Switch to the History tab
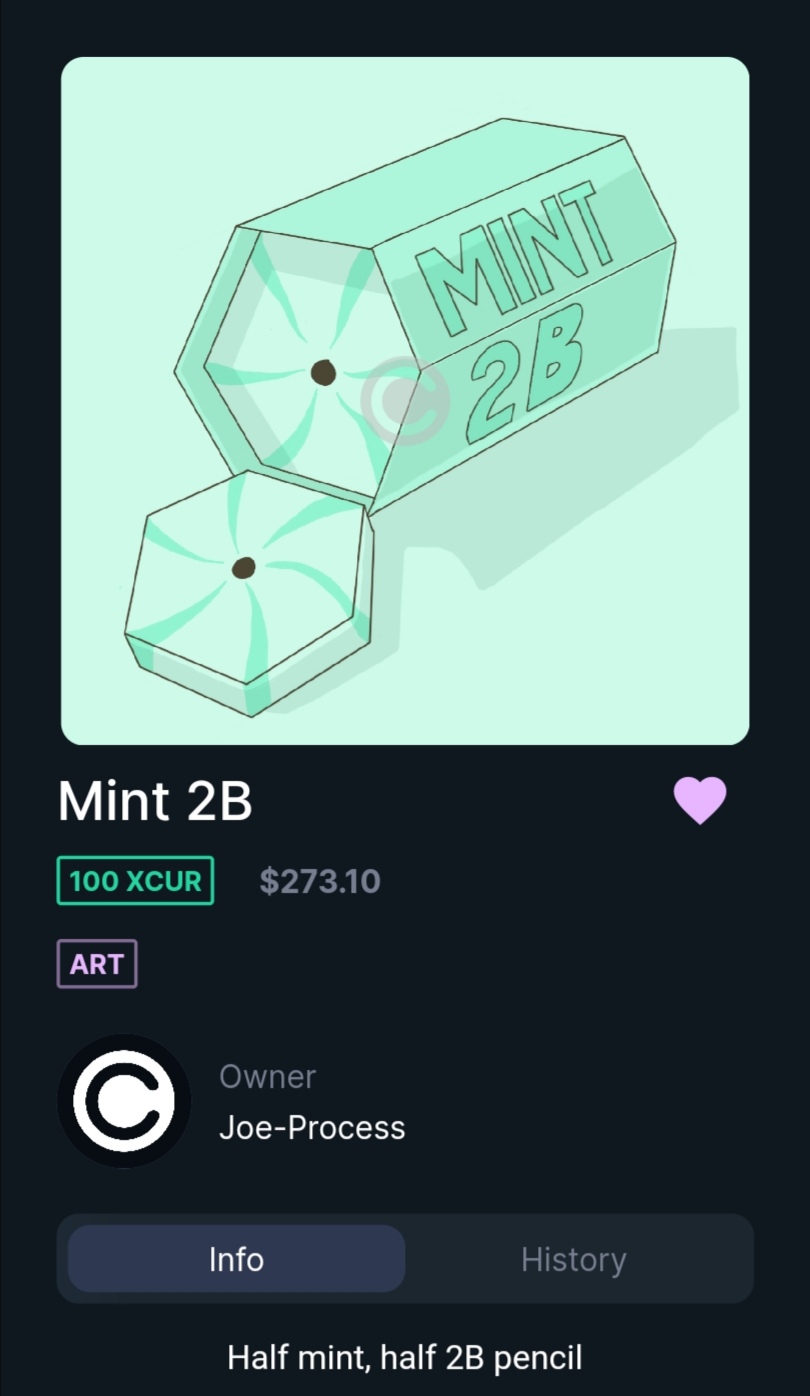 coord(573,1259)
